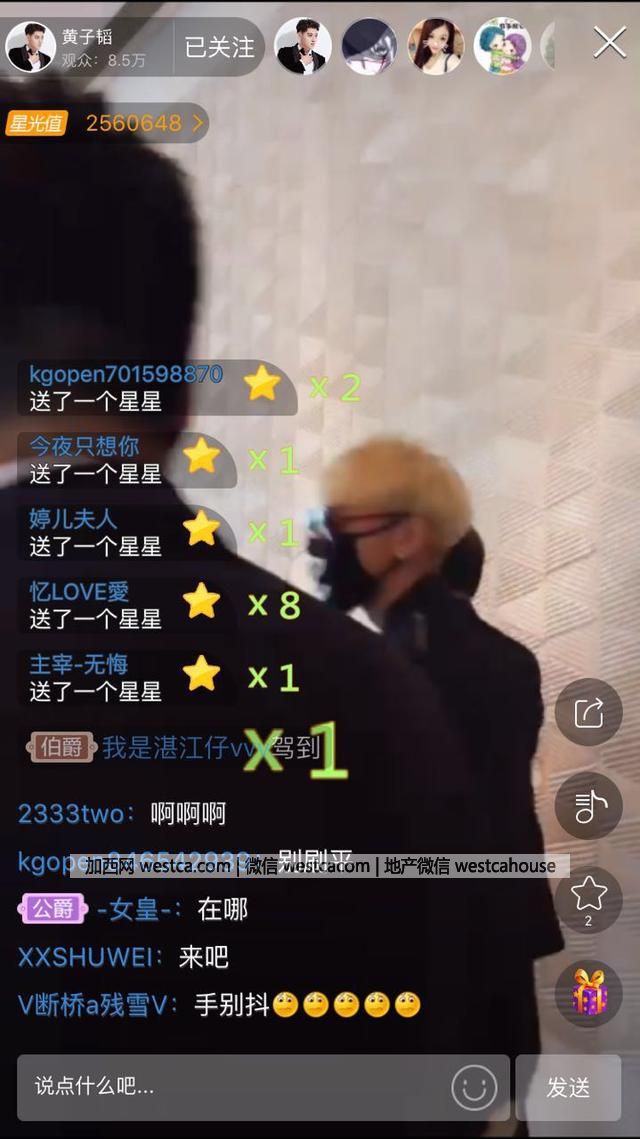Open the viewer avatar with pink background
Screen dimensions: 640x1139
point(436,46)
